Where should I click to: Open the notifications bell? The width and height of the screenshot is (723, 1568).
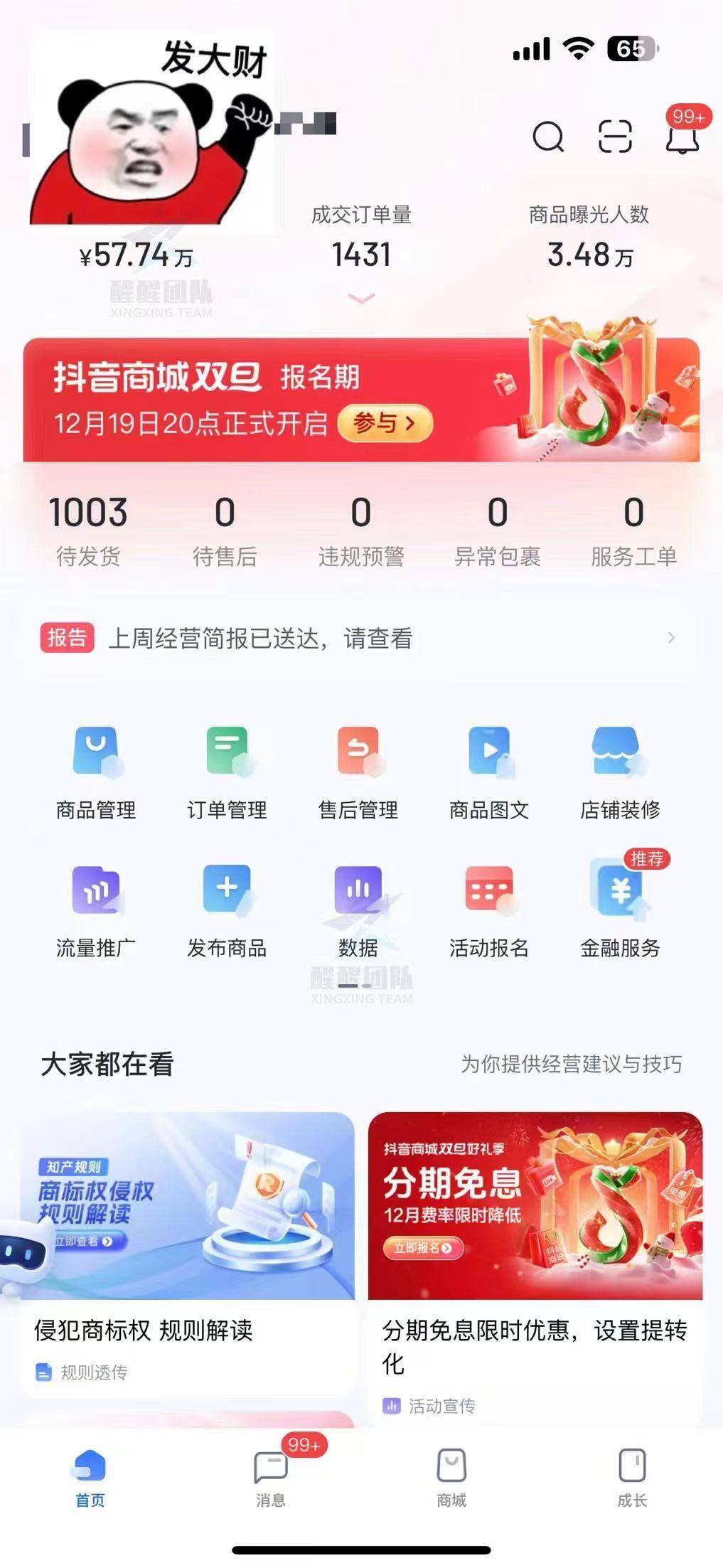pos(682,137)
